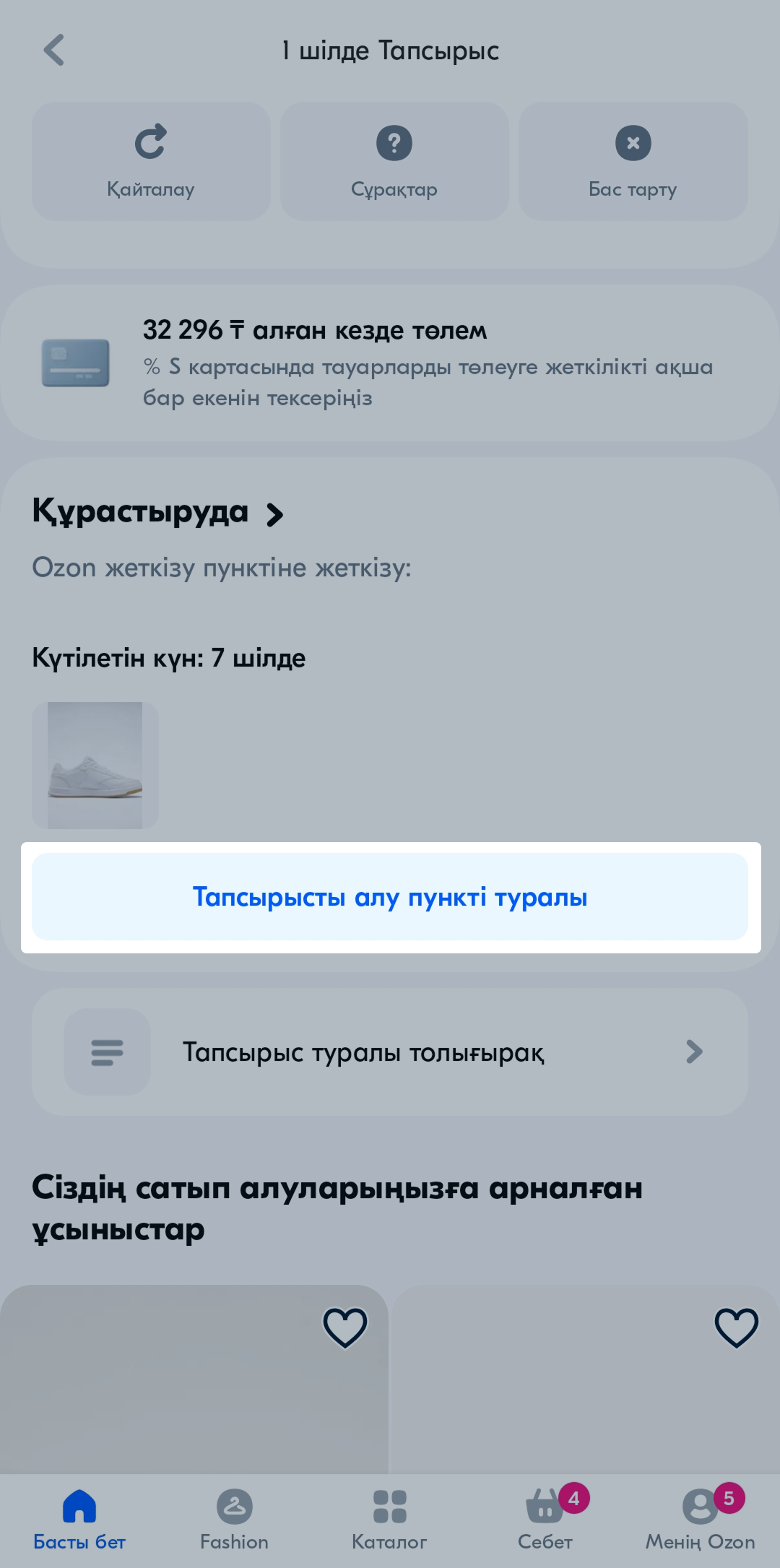Add the first recommended product to favorites
The image size is (780, 1568).
(345, 1327)
